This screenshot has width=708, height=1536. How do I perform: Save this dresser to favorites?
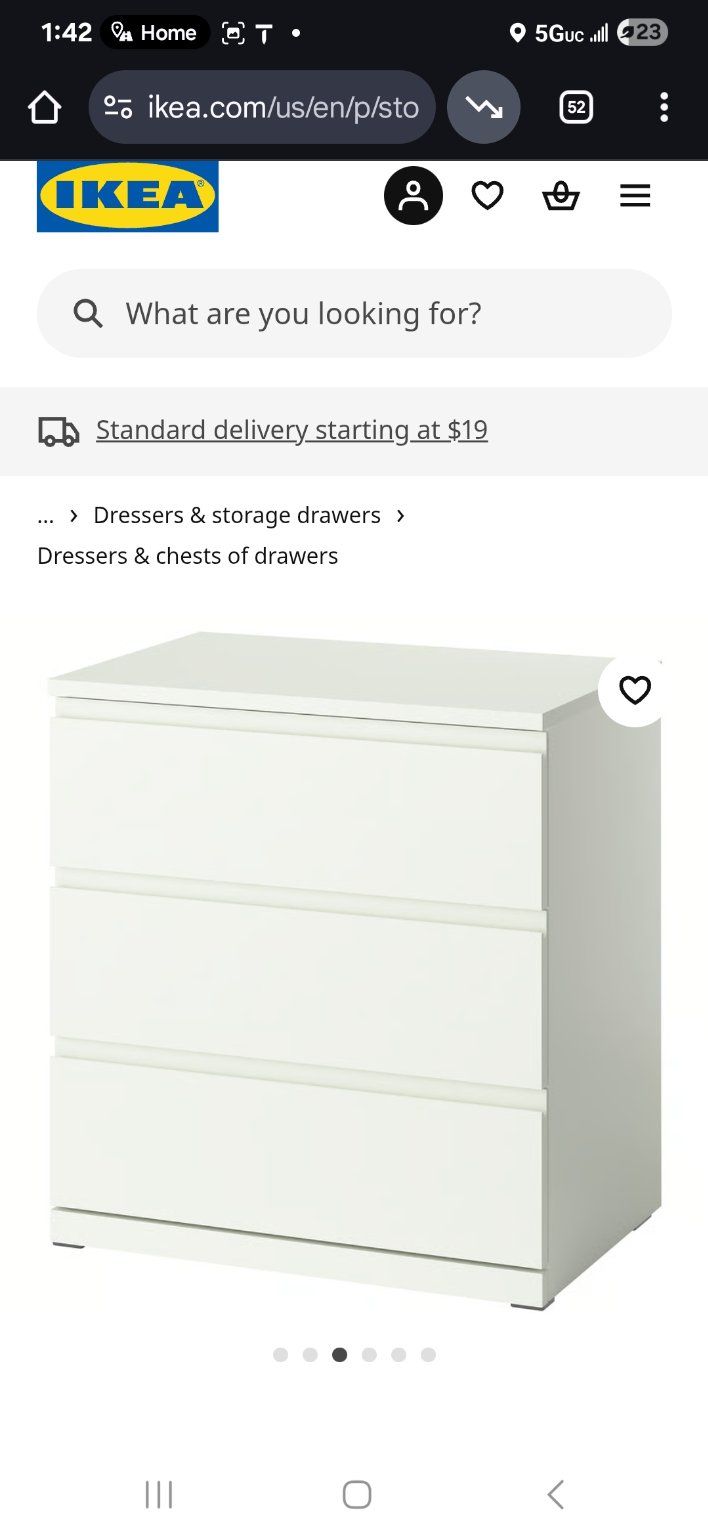click(635, 690)
